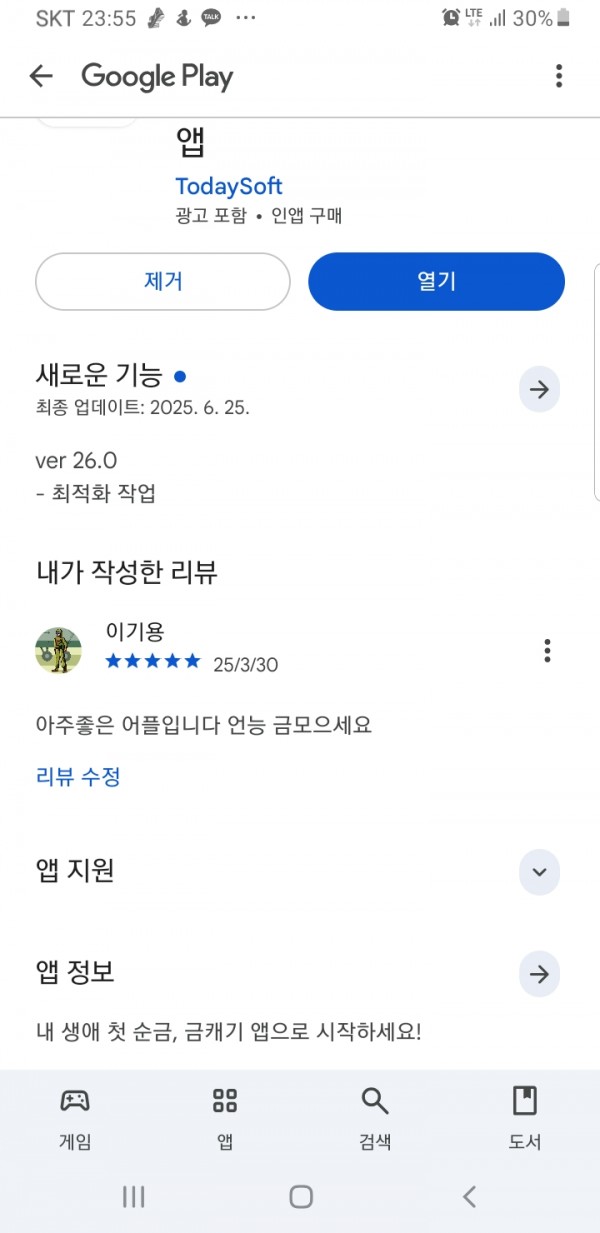
Task: Open the overflow menu in the app bar
Action: click(x=559, y=76)
